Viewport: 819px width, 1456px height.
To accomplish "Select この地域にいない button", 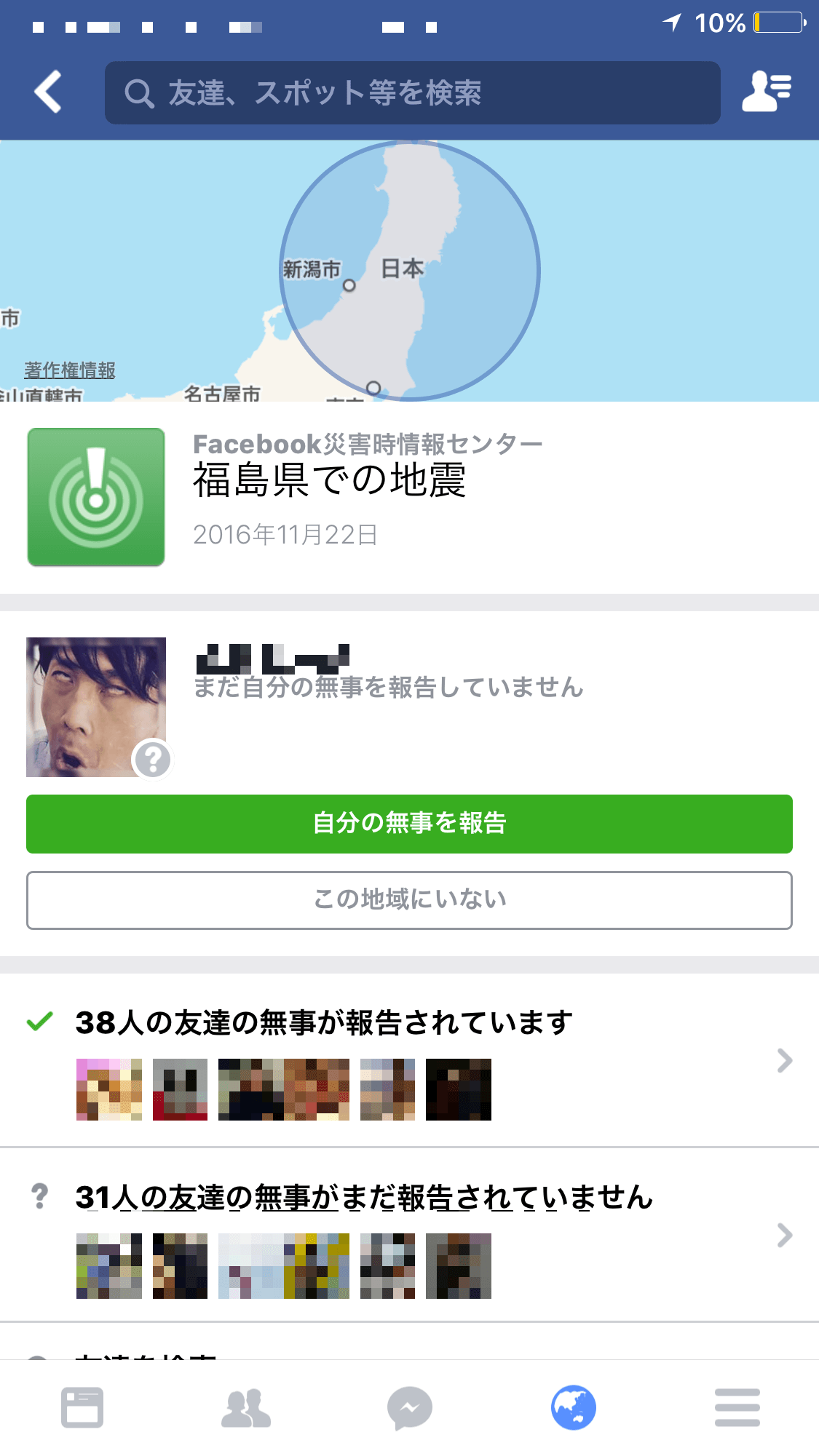I will tap(409, 900).
